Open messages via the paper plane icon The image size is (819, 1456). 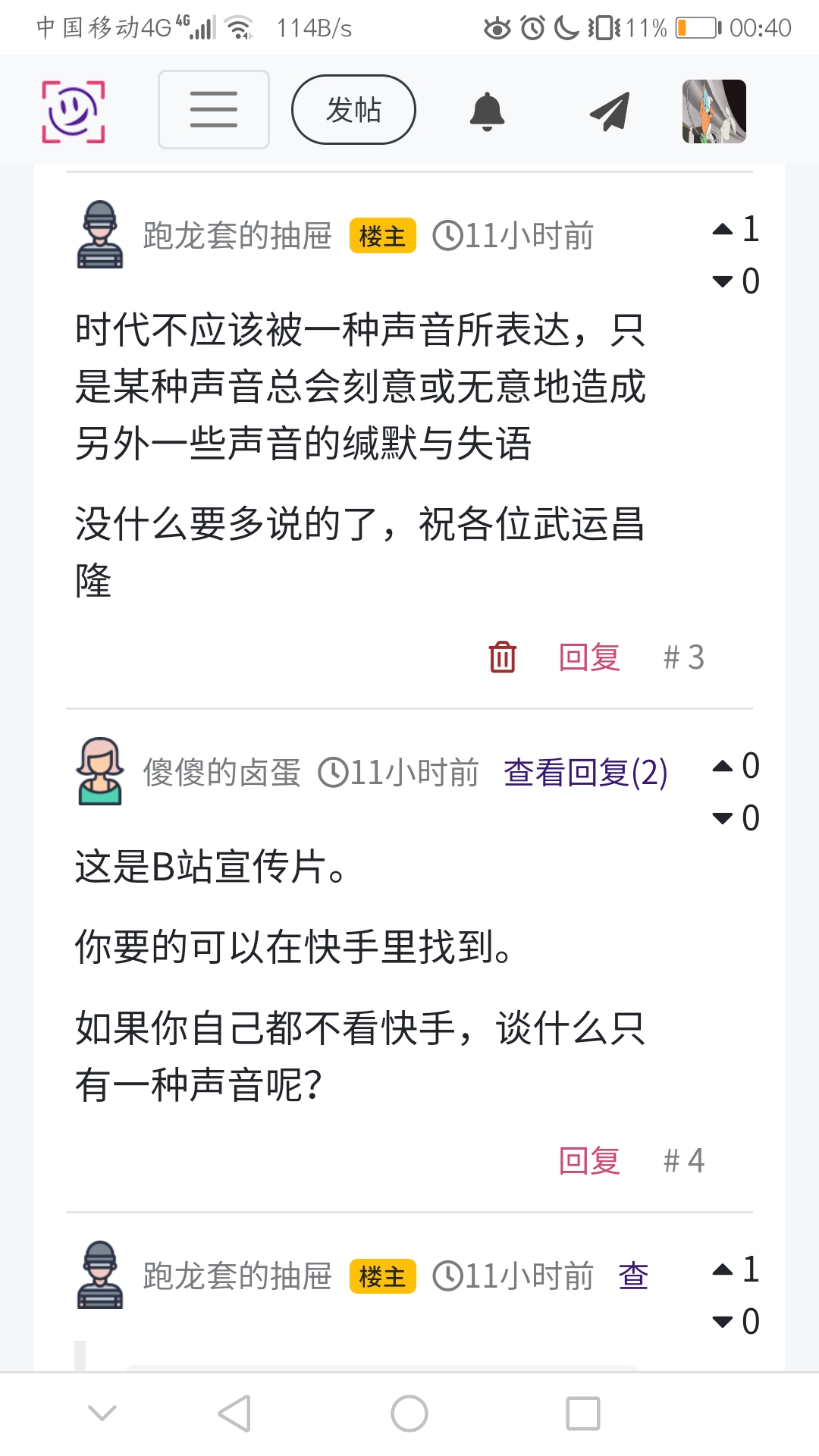[x=610, y=111]
